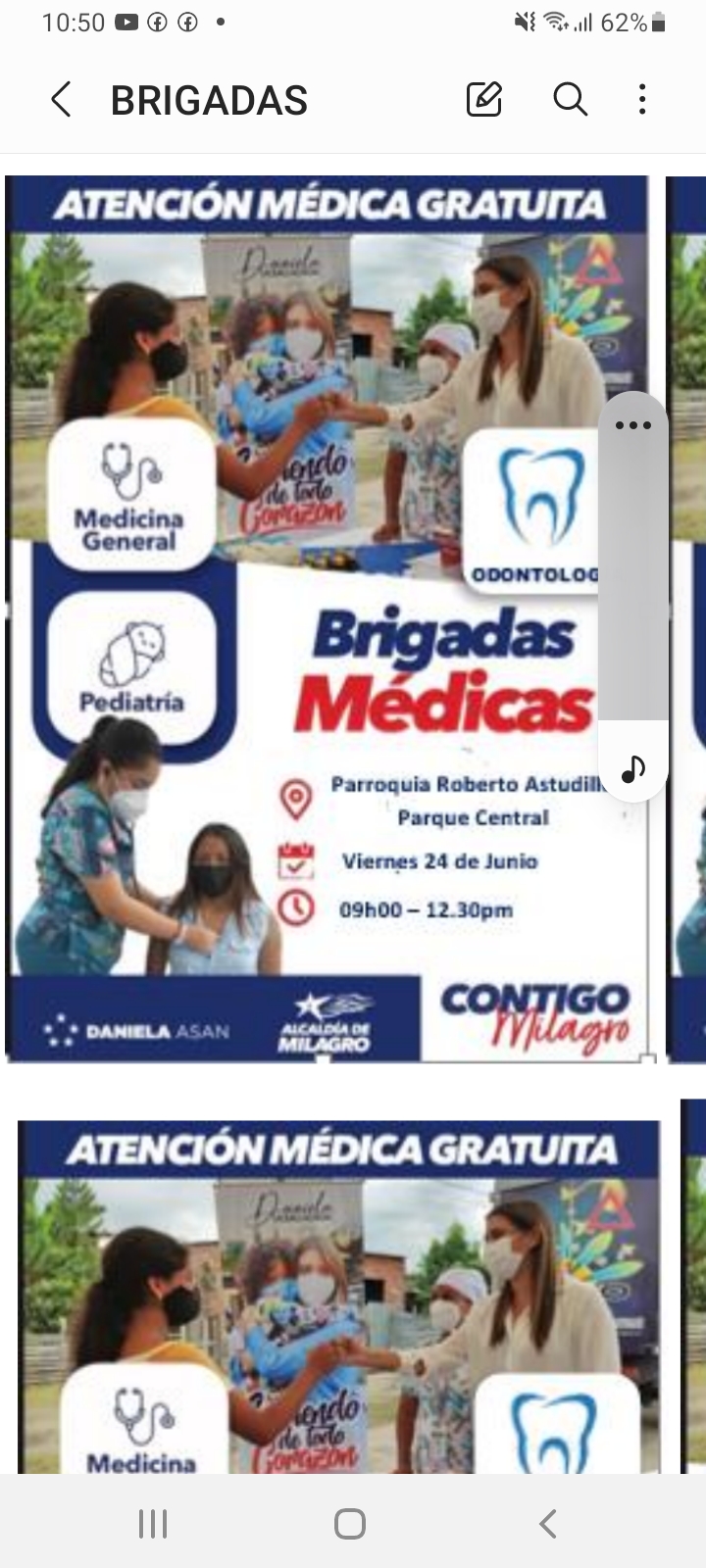This screenshot has width=706, height=1568.
Task: Expand the volume panel's three-dot options
Action: click(x=633, y=425)
